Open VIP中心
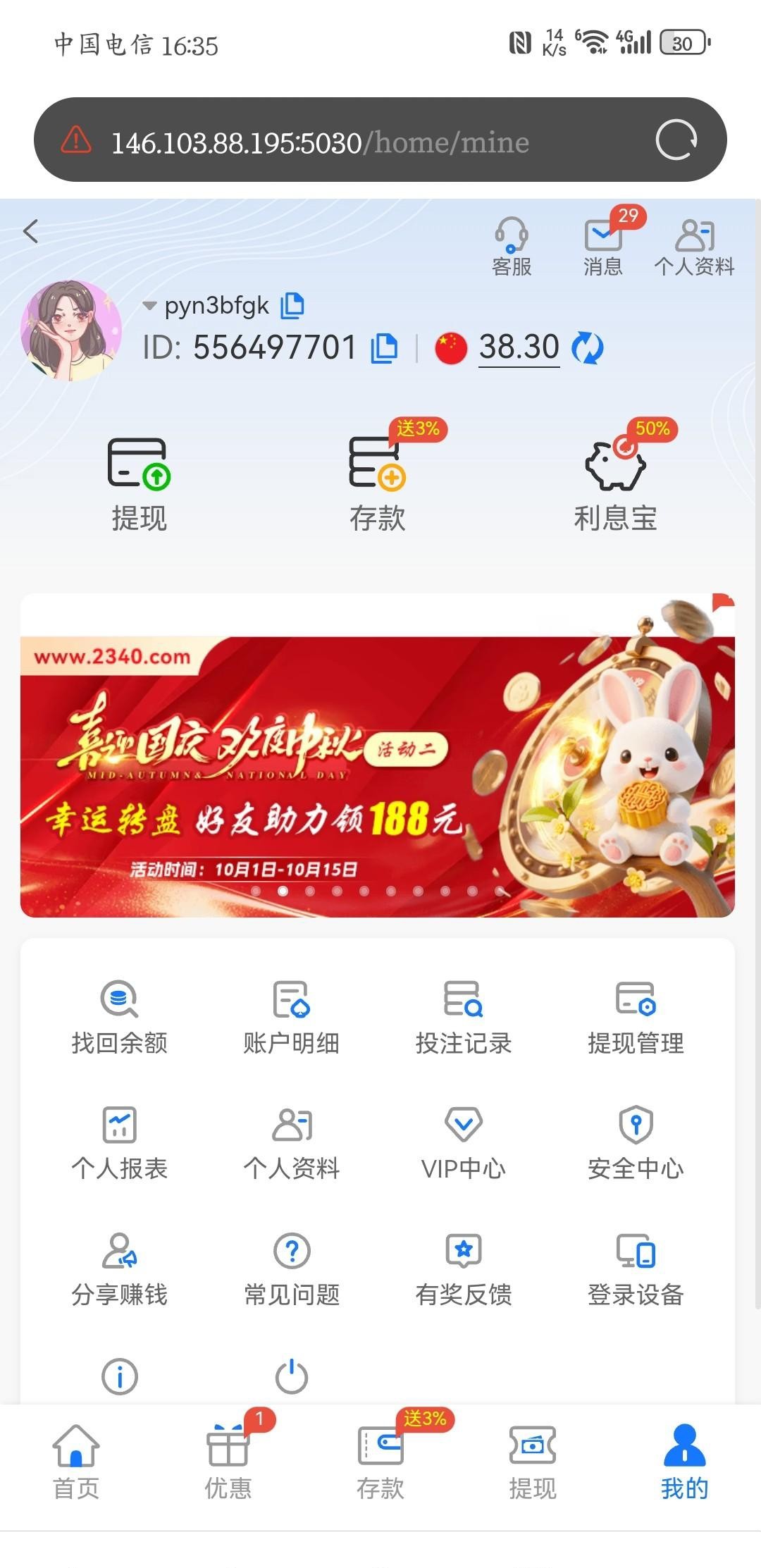Screen dimensions: 761x1568 (x=464, y=1142)
